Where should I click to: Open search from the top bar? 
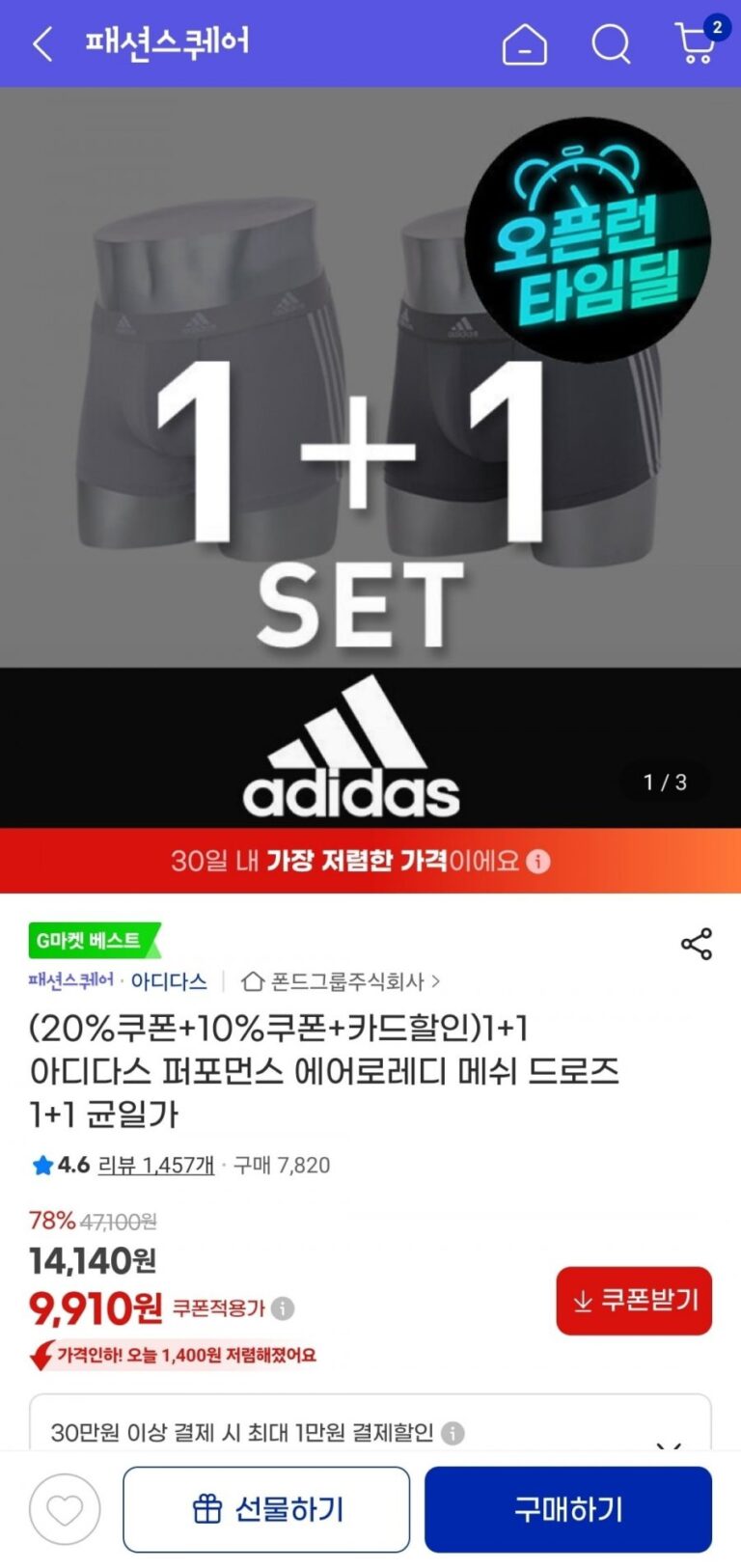pyautogui.click(x=611, y=44)
